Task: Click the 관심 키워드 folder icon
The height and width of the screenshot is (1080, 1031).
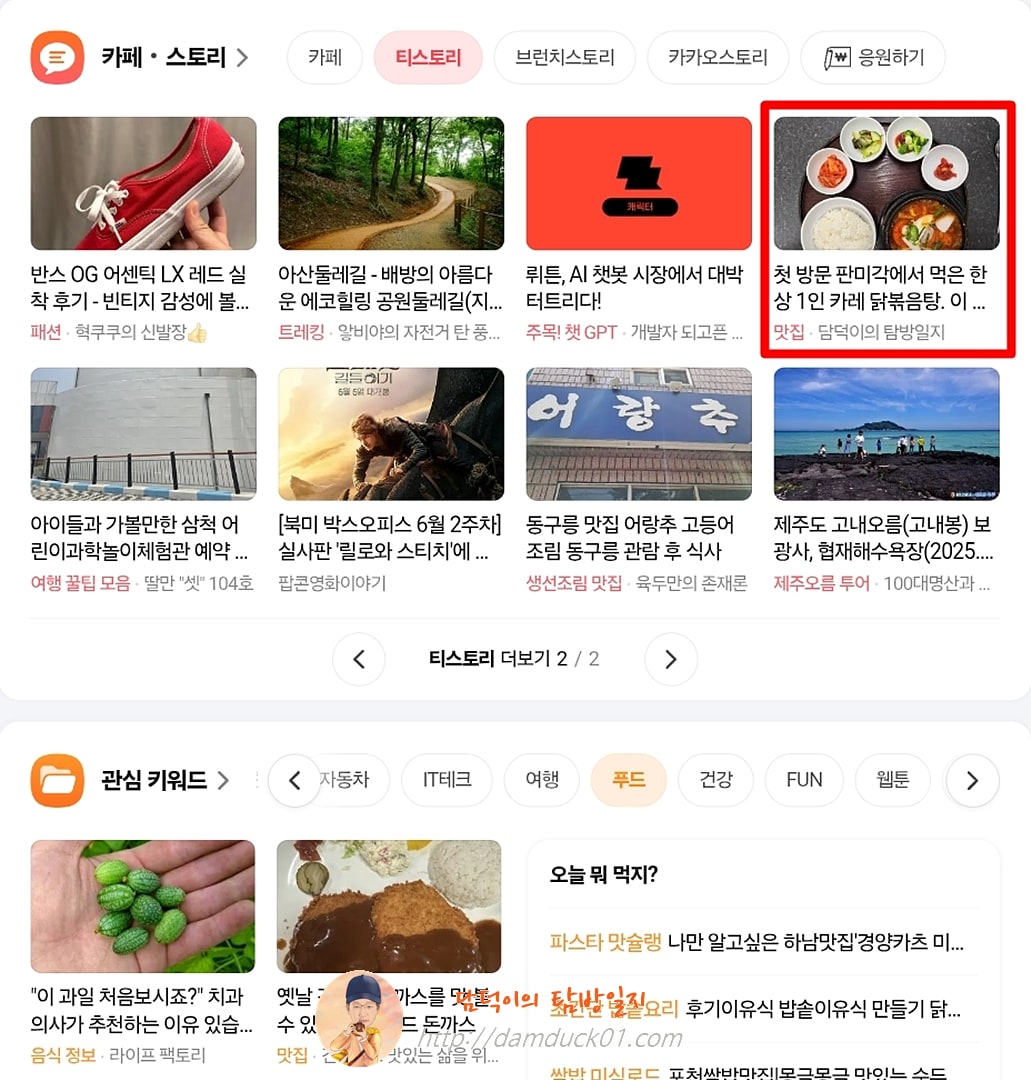Action: click(57, 781)
